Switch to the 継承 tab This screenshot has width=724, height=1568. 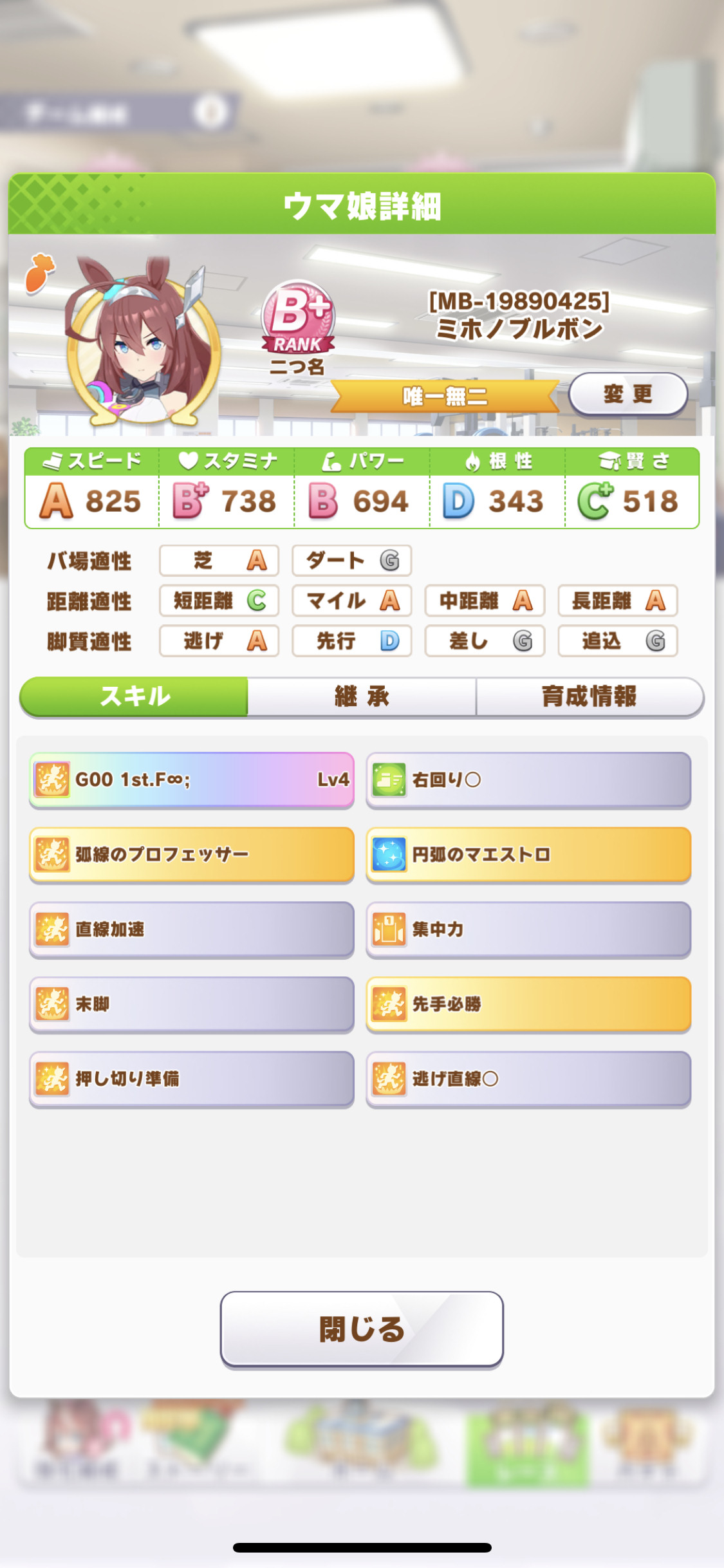click(x=362, y=696)
